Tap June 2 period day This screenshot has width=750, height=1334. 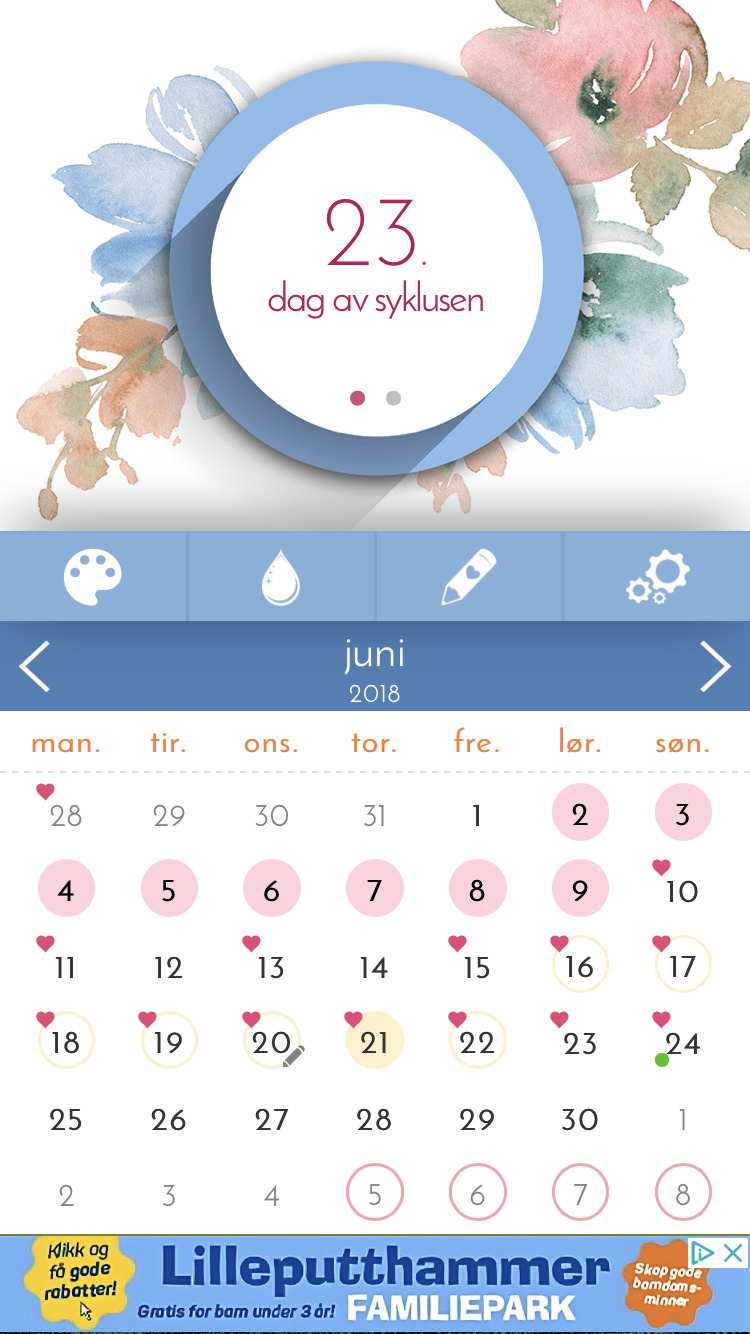[x=580, y=813]
